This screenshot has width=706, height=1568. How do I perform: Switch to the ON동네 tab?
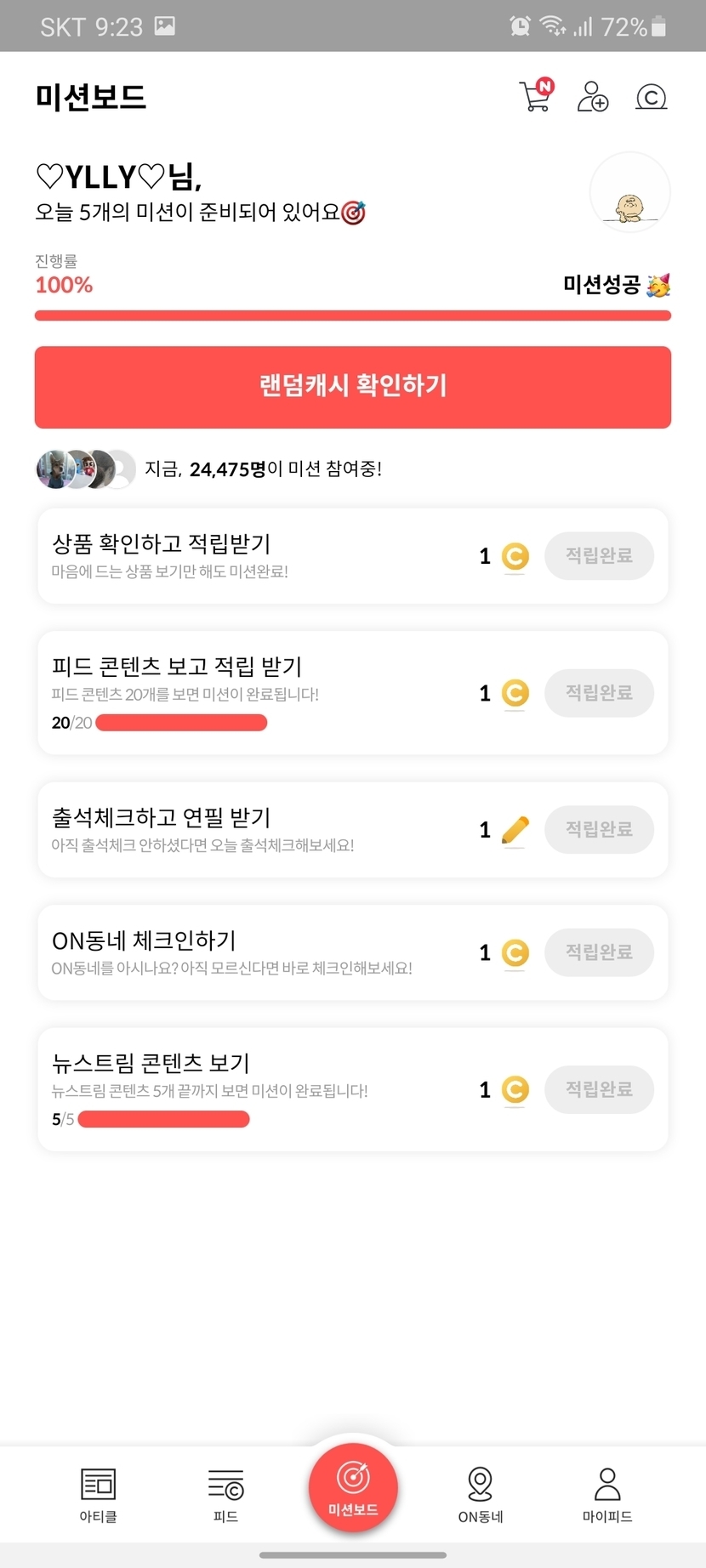pos(481,1495)
